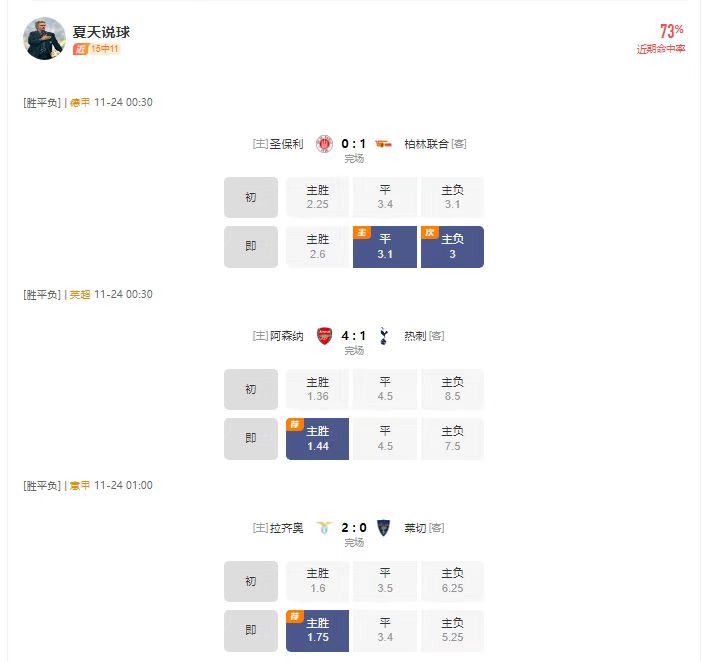
Task: Open 夏天说球's profile avatar
Action: [44, 38]
